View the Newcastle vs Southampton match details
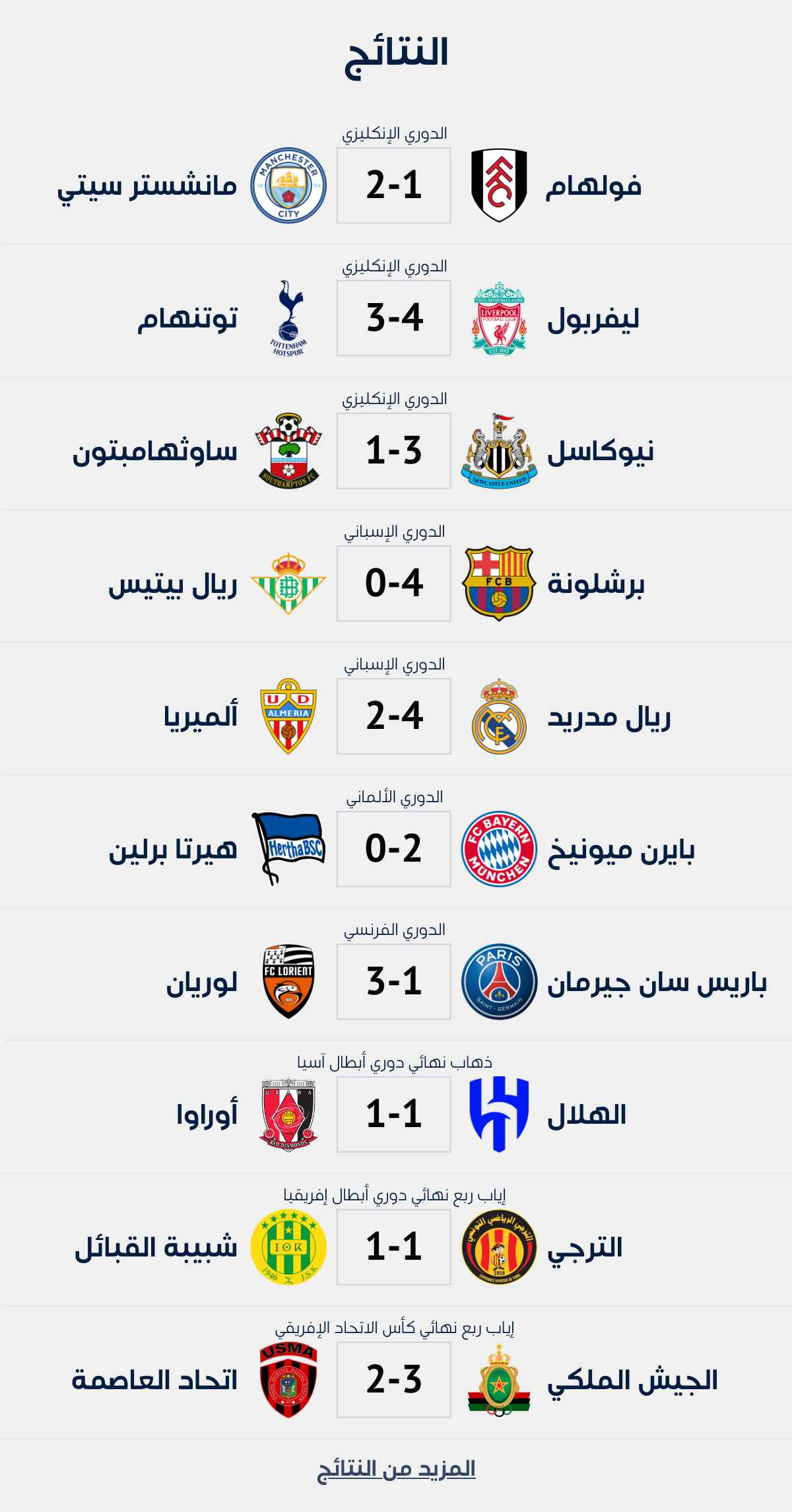792x1512 pixels. point(394,451)
